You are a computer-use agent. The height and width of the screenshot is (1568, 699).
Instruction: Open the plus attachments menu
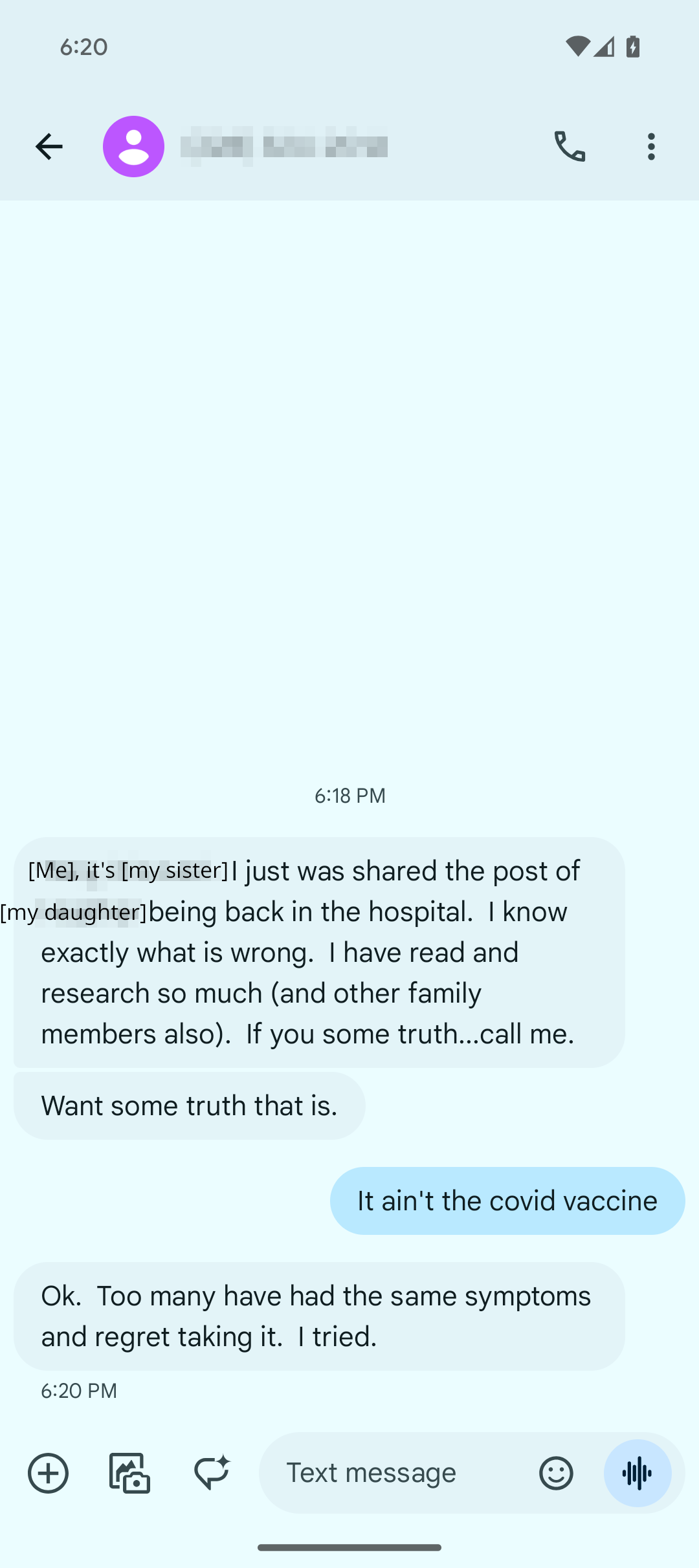[x=48, y=1473]
